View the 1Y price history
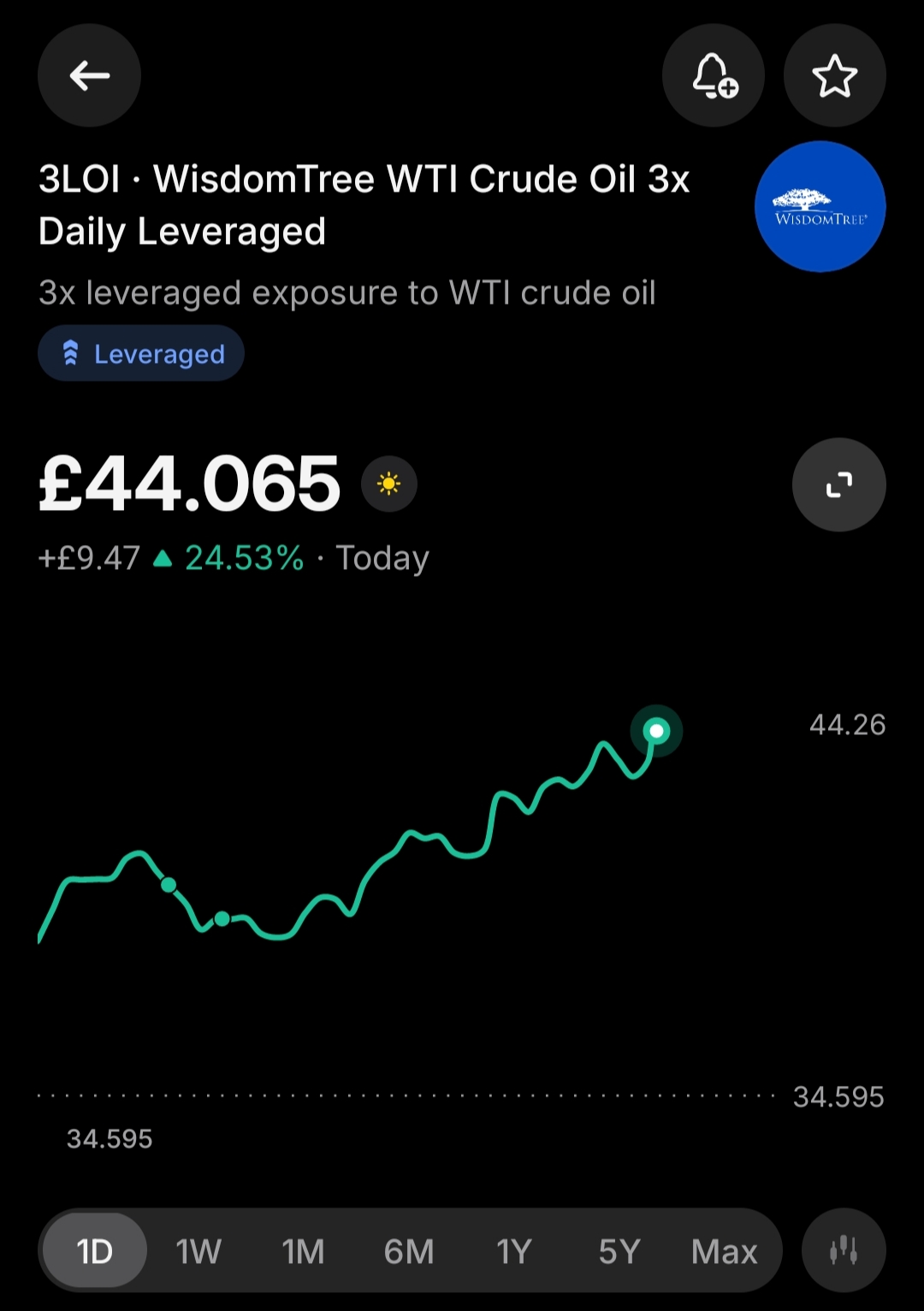 click(x=514, y=1252)
